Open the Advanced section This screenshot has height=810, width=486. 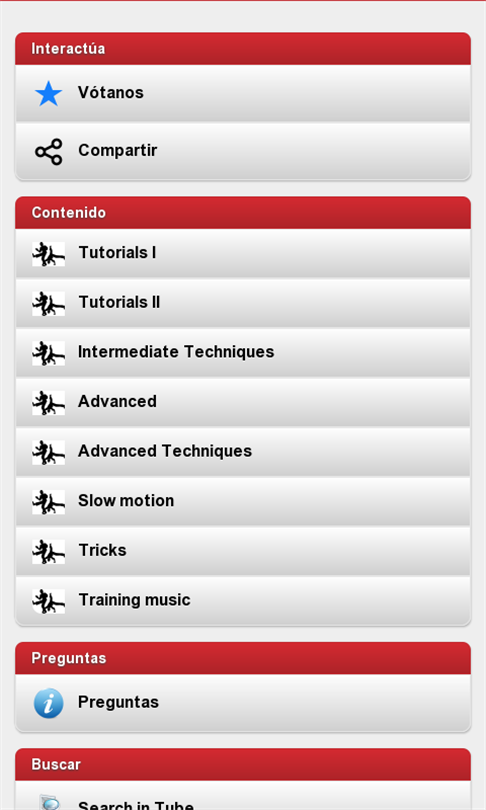coord(243,402)
